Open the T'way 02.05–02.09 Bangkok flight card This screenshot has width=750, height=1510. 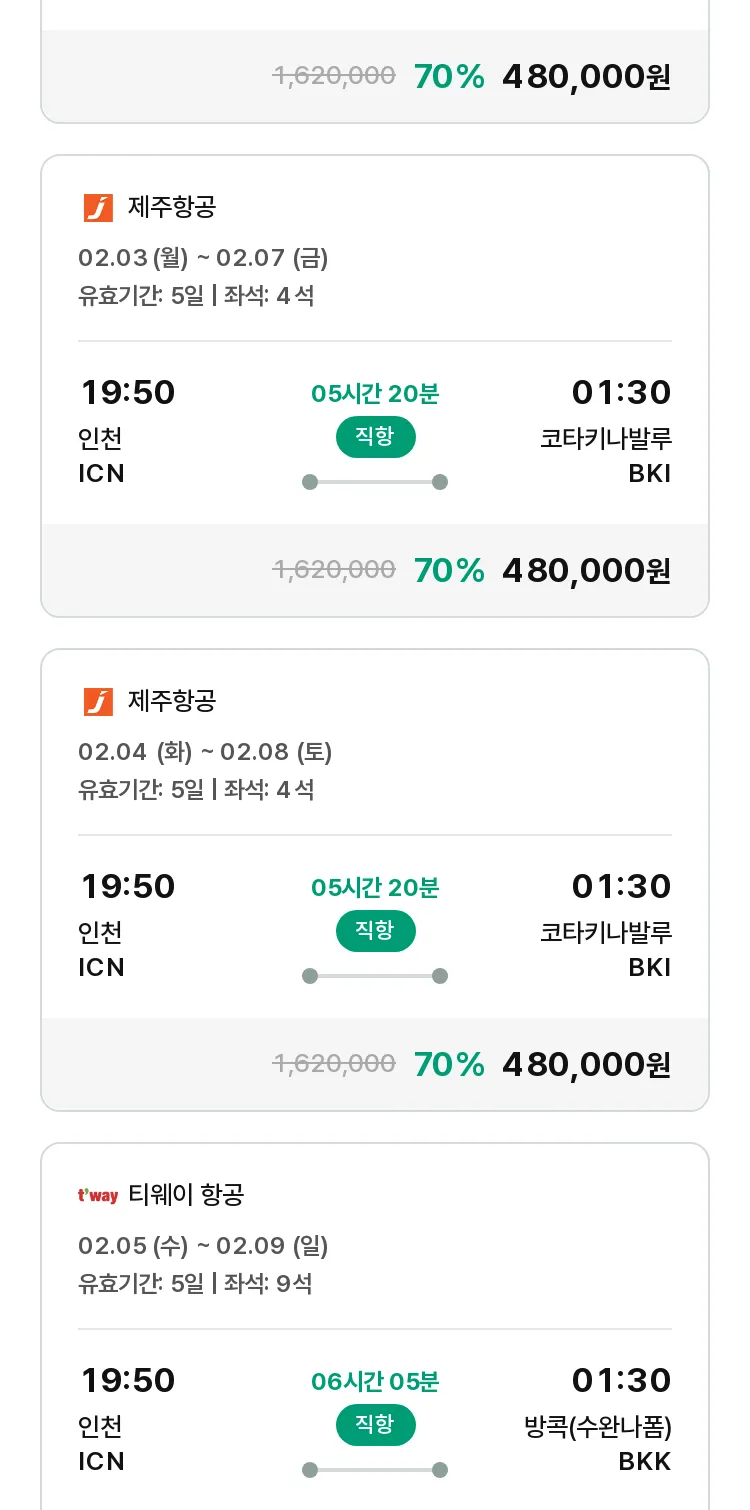[x=375, y=1326]
